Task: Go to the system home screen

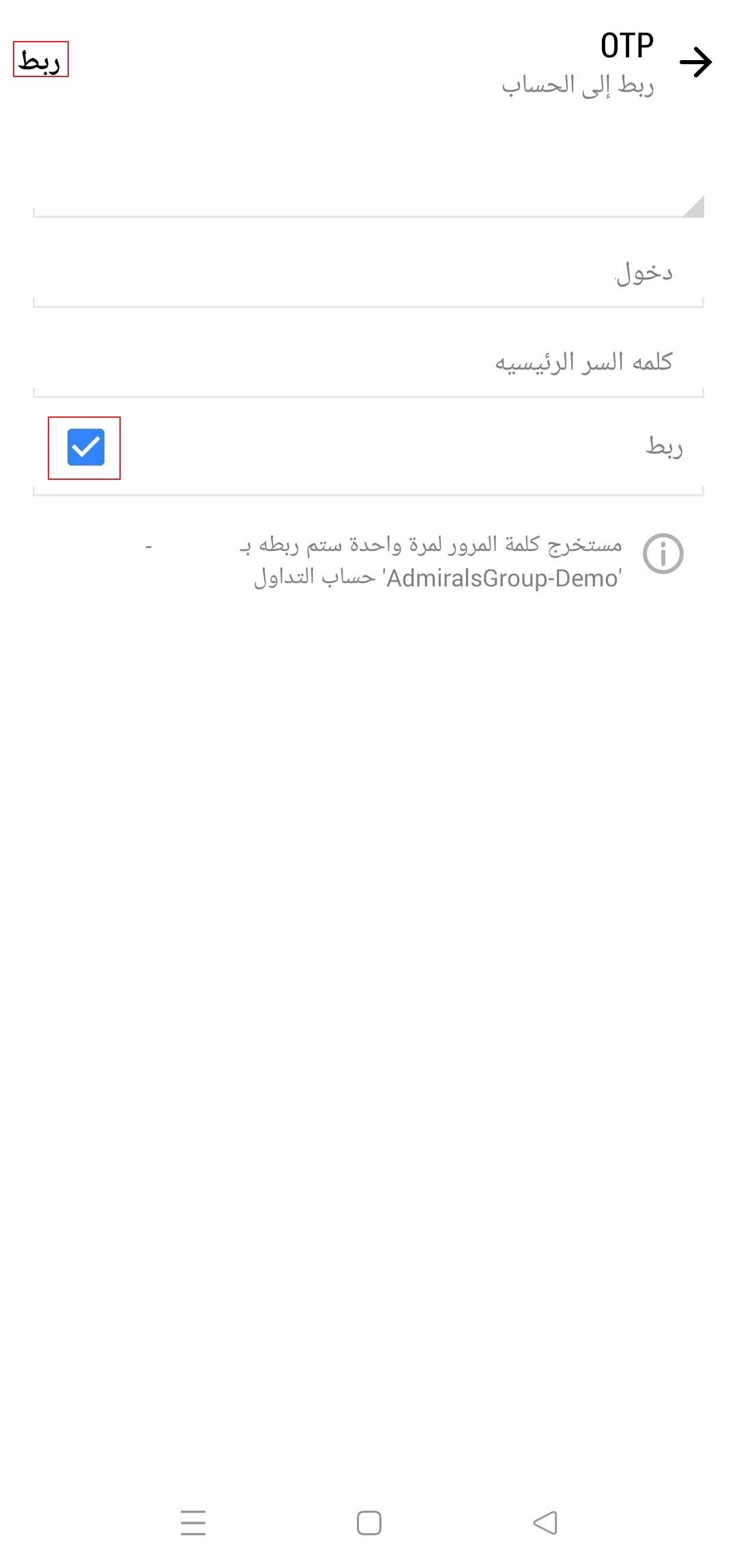Action: (369, 1523)
